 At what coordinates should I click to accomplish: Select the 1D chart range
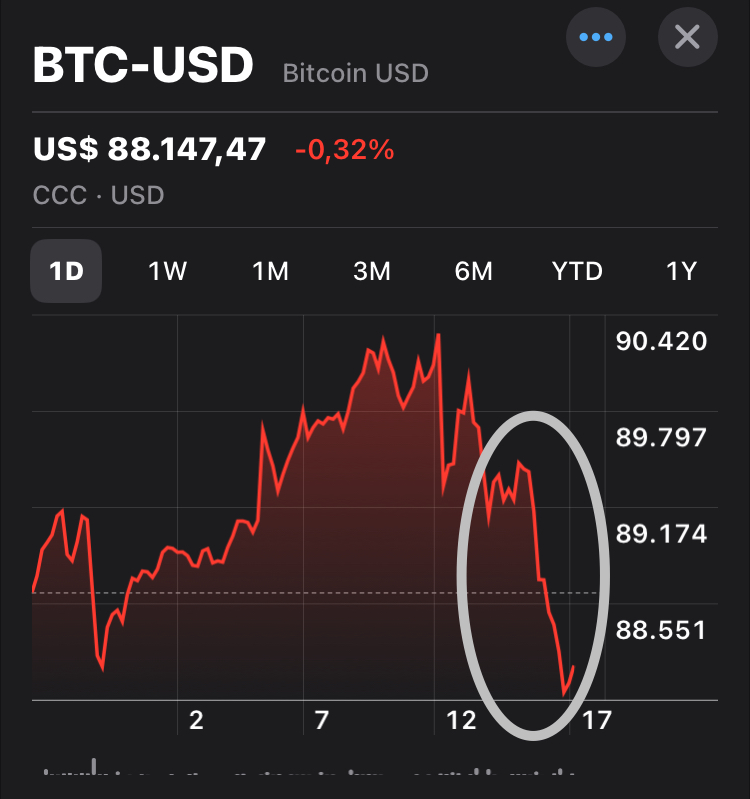tap(66, 271)
